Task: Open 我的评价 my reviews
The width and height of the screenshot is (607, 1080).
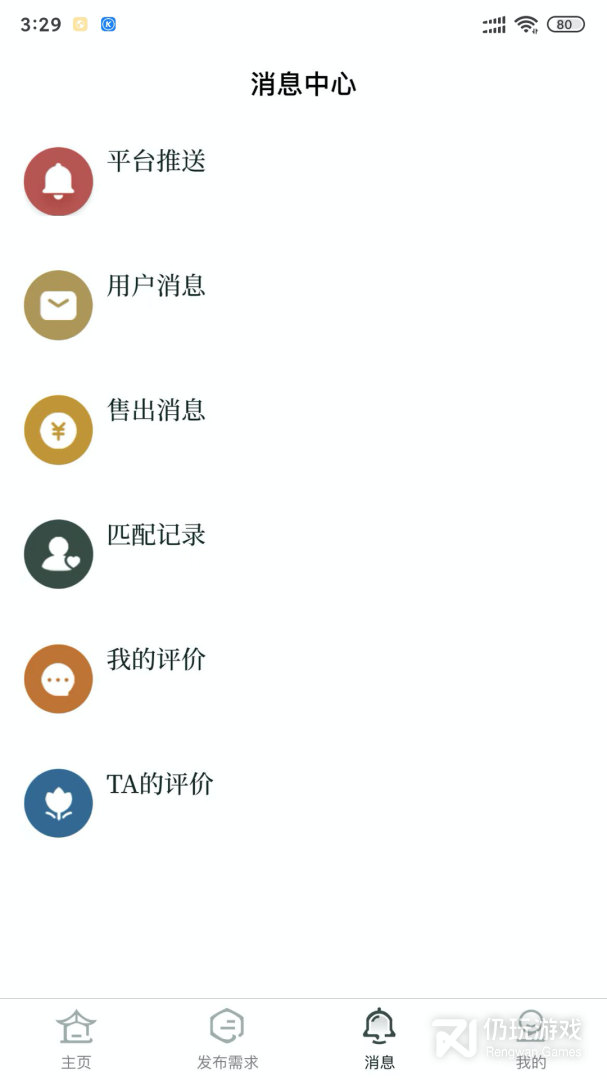Action: [x=303, y=678]
